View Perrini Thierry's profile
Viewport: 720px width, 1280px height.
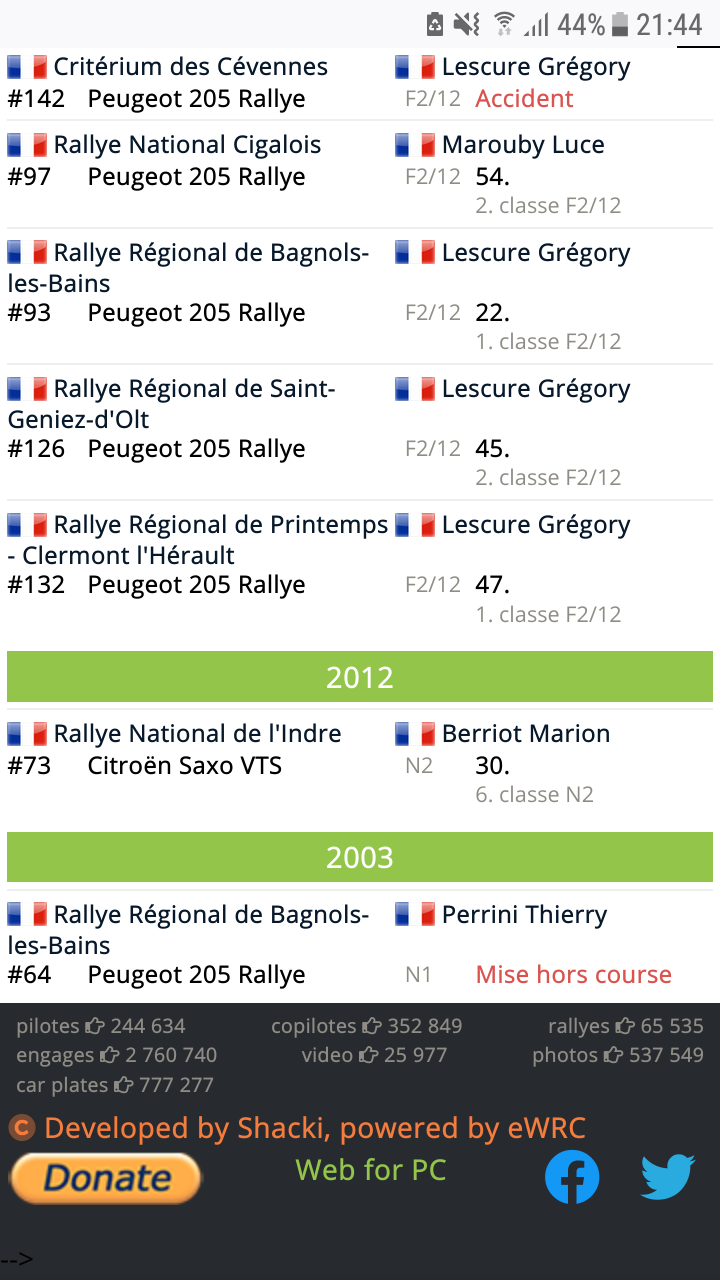pos(524,915)
